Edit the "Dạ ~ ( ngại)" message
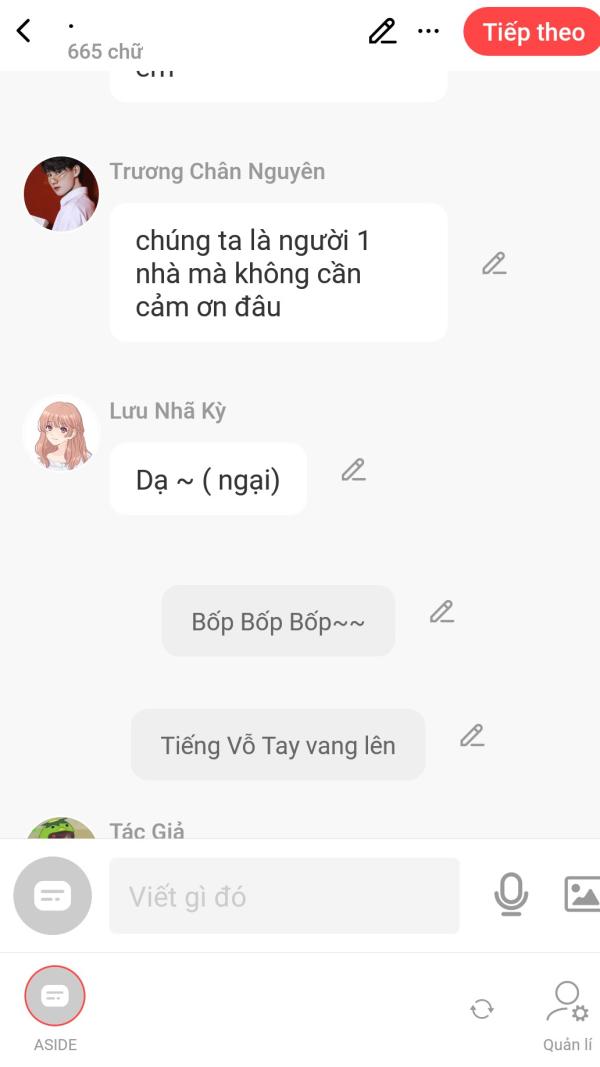600x1067 pixels. pos(354,470)
